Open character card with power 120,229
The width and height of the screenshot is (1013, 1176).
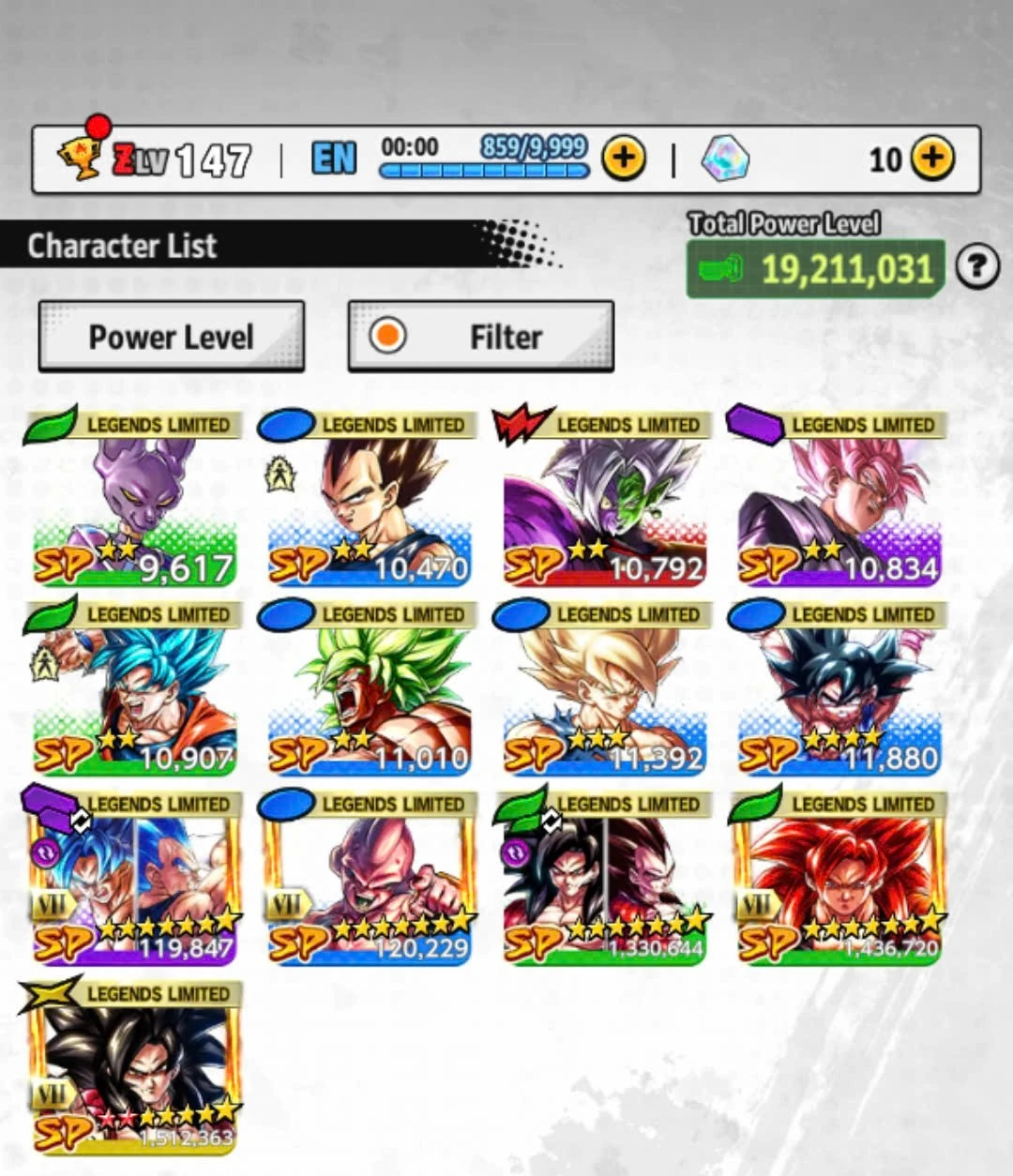369,886
